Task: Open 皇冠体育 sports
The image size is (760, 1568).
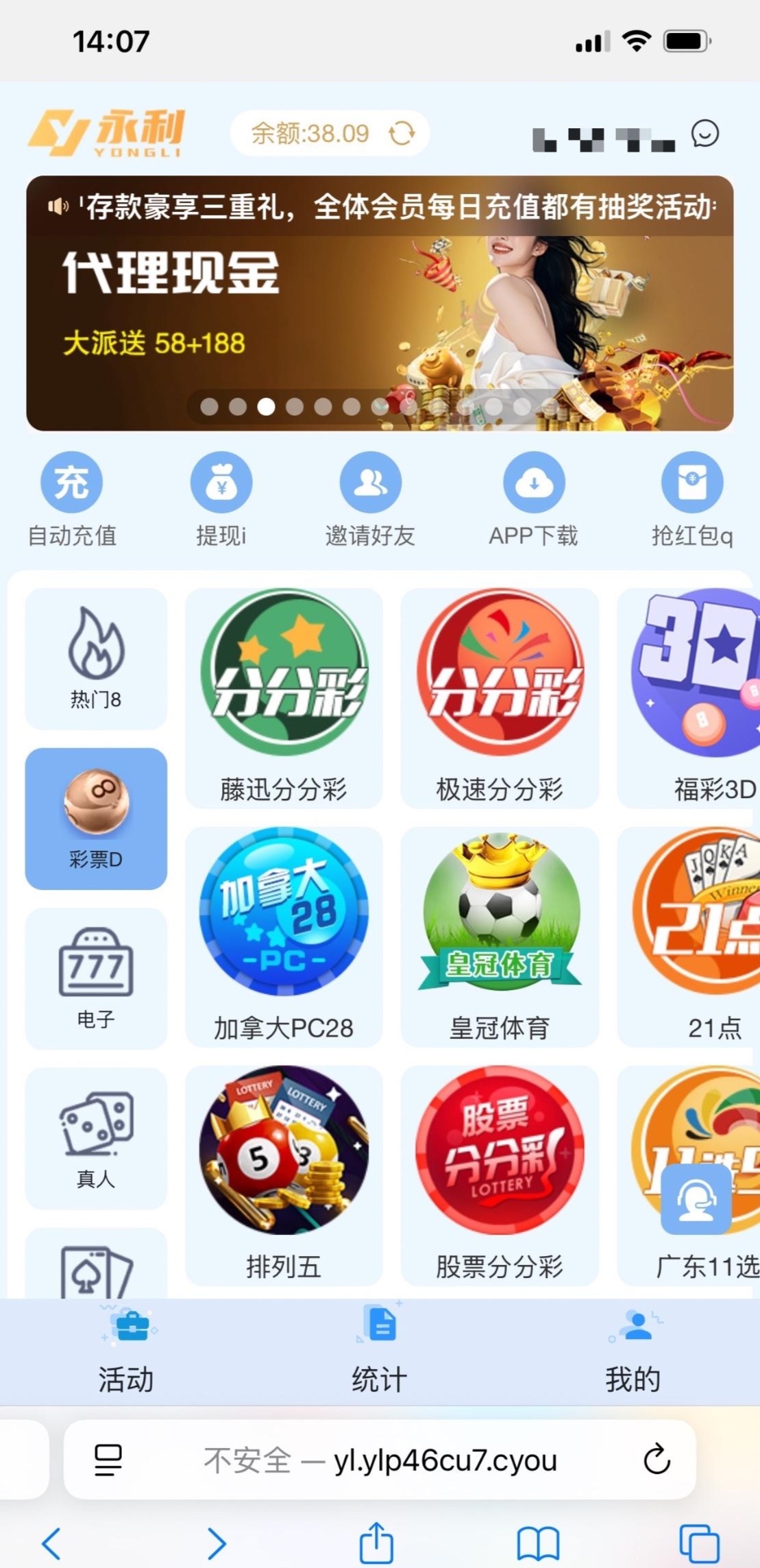Action: pyautogui.click(x=500, y=937)
